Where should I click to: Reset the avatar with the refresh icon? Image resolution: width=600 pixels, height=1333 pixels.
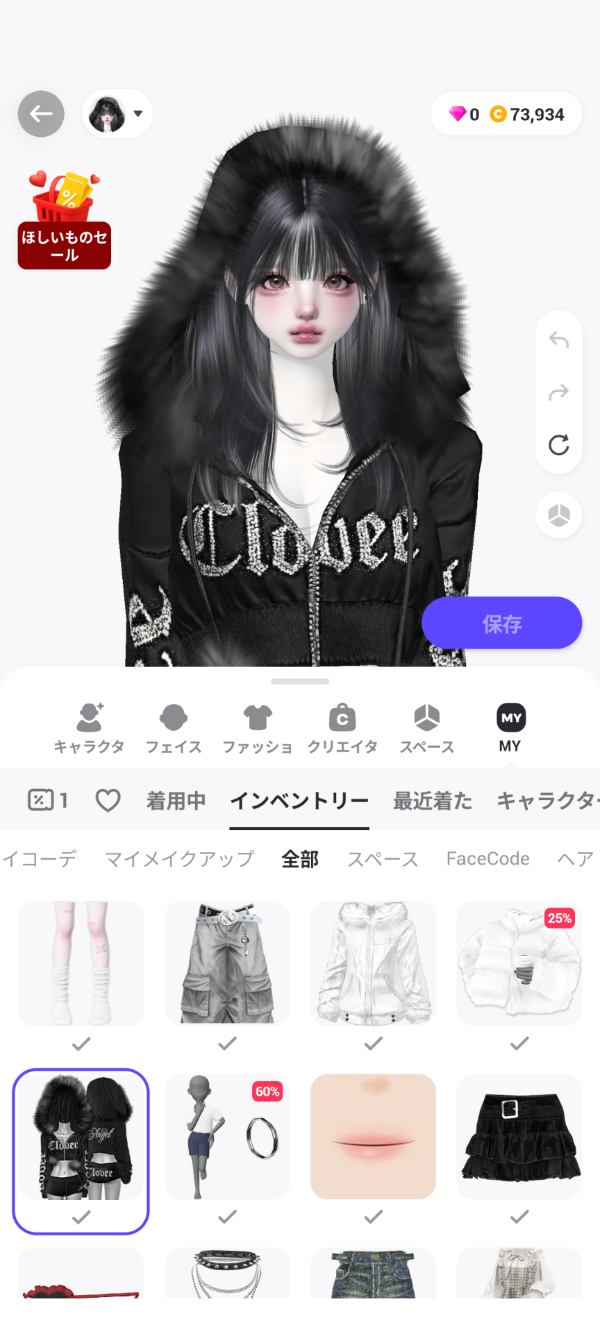[x=559, y=445]
